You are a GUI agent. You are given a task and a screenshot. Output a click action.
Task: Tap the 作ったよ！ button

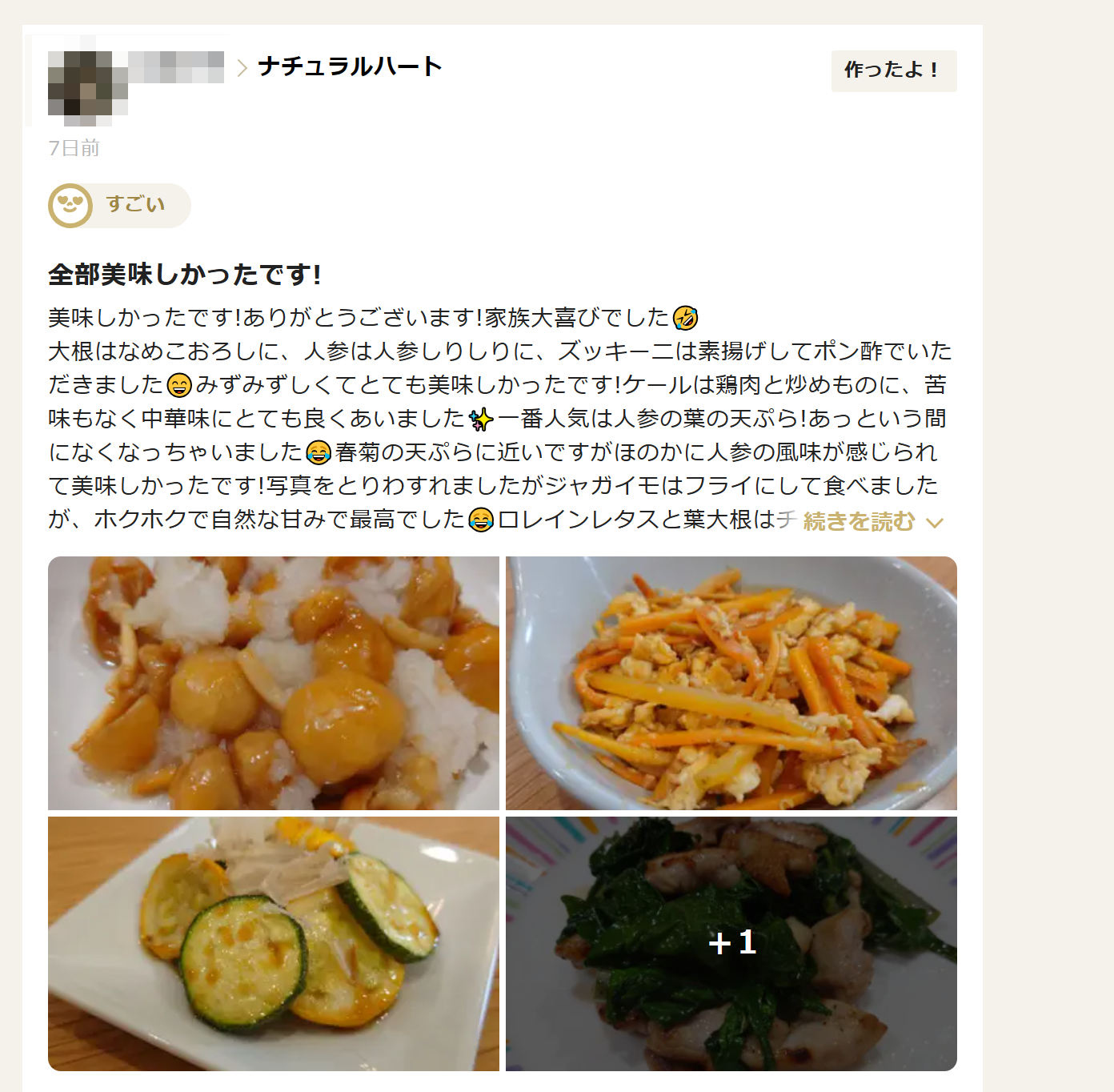[x=893, y=70]
